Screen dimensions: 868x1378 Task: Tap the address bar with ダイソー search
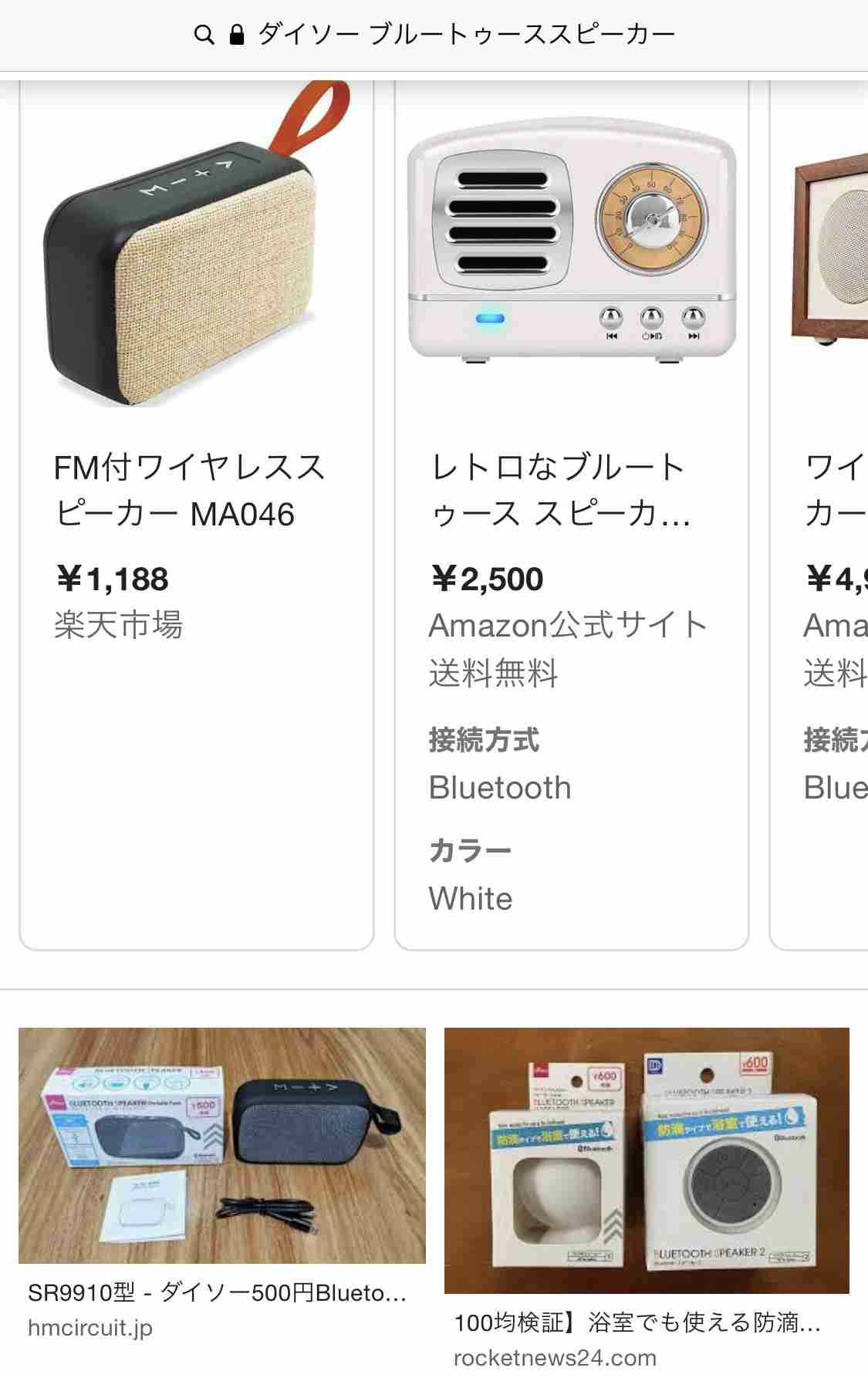[x=434, y=35]
